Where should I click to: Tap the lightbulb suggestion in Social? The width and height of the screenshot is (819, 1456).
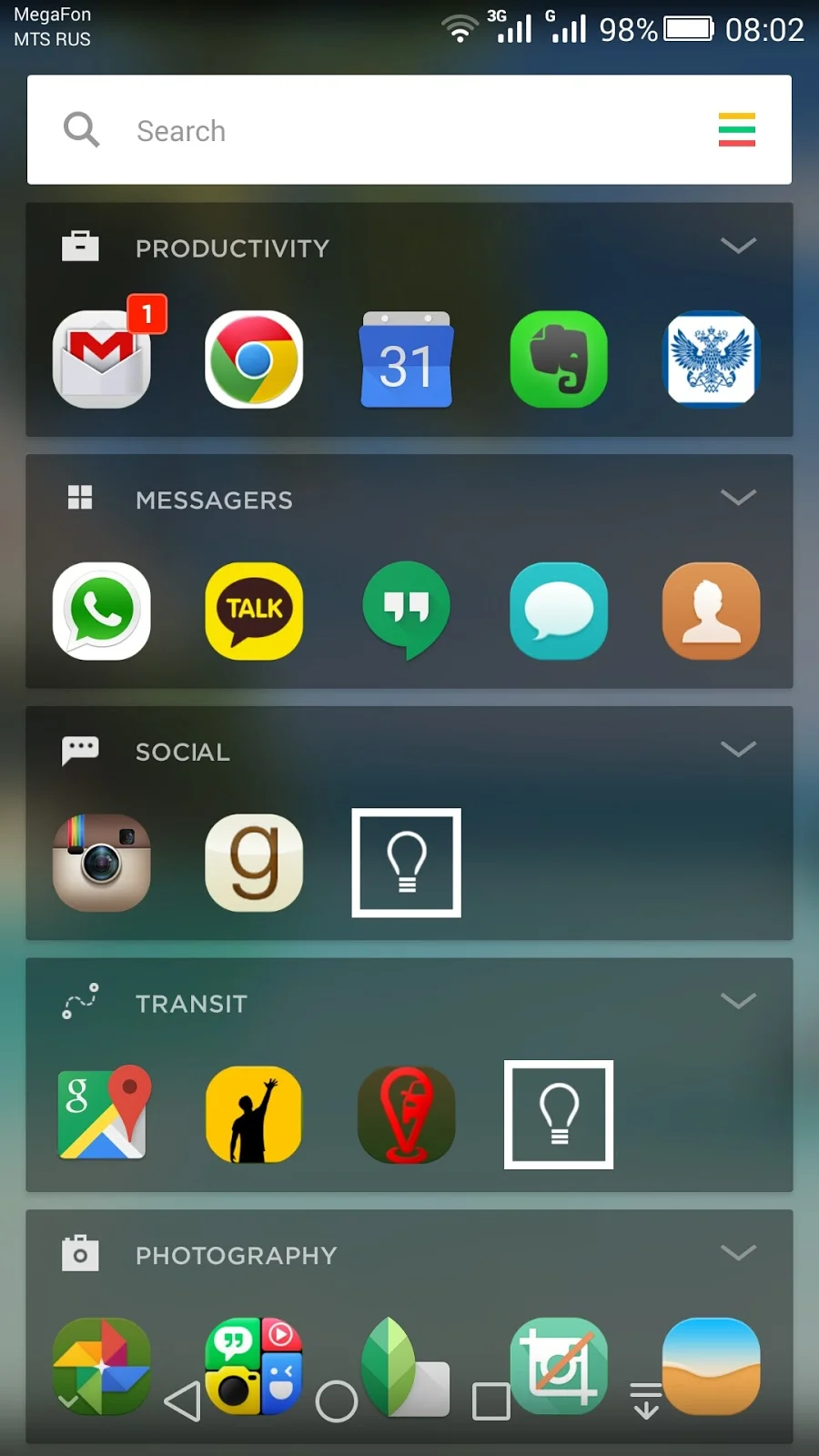tap(406, 863)
